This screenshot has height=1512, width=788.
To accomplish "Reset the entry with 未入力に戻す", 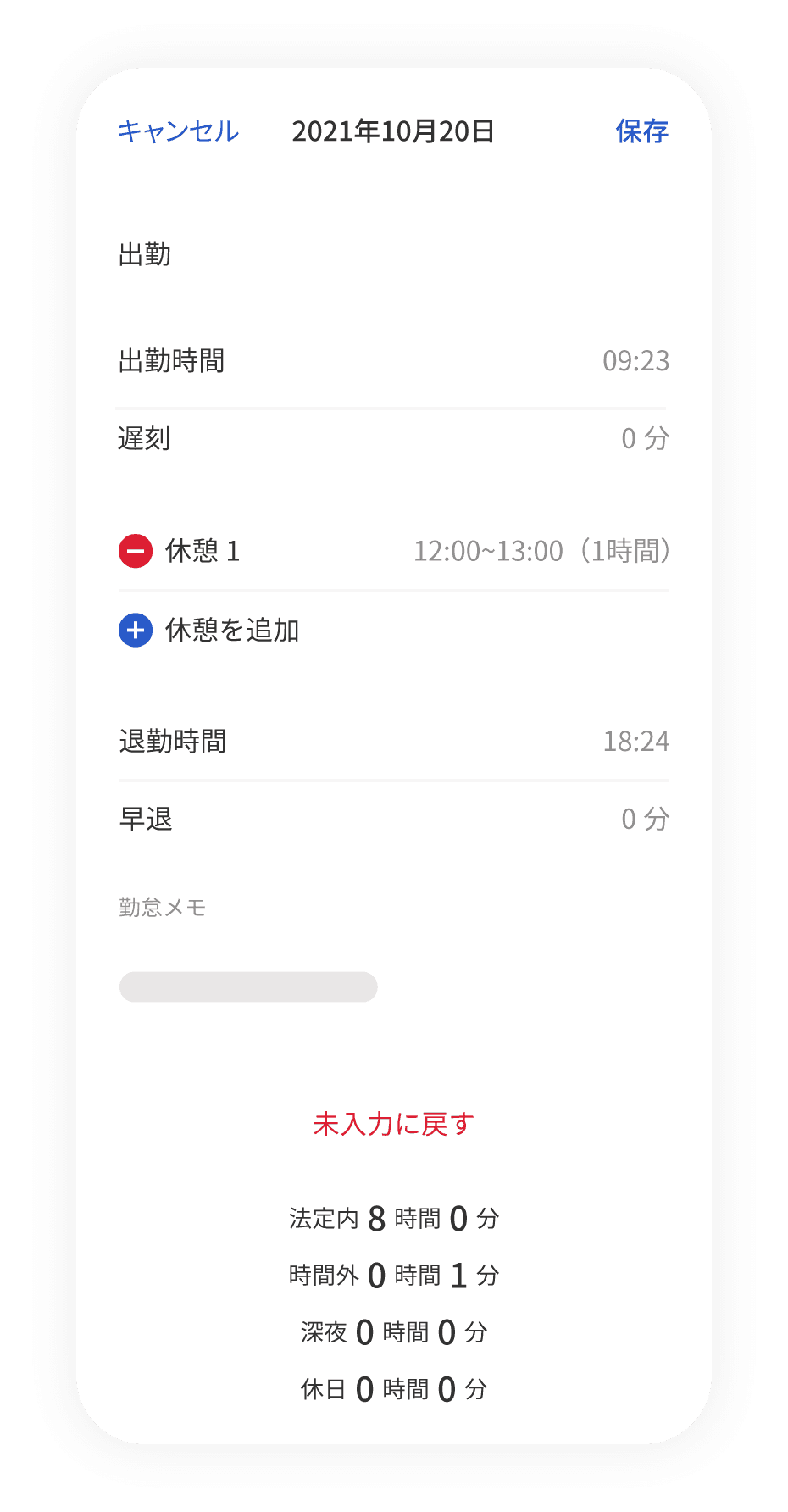I will click(393, 1124).
